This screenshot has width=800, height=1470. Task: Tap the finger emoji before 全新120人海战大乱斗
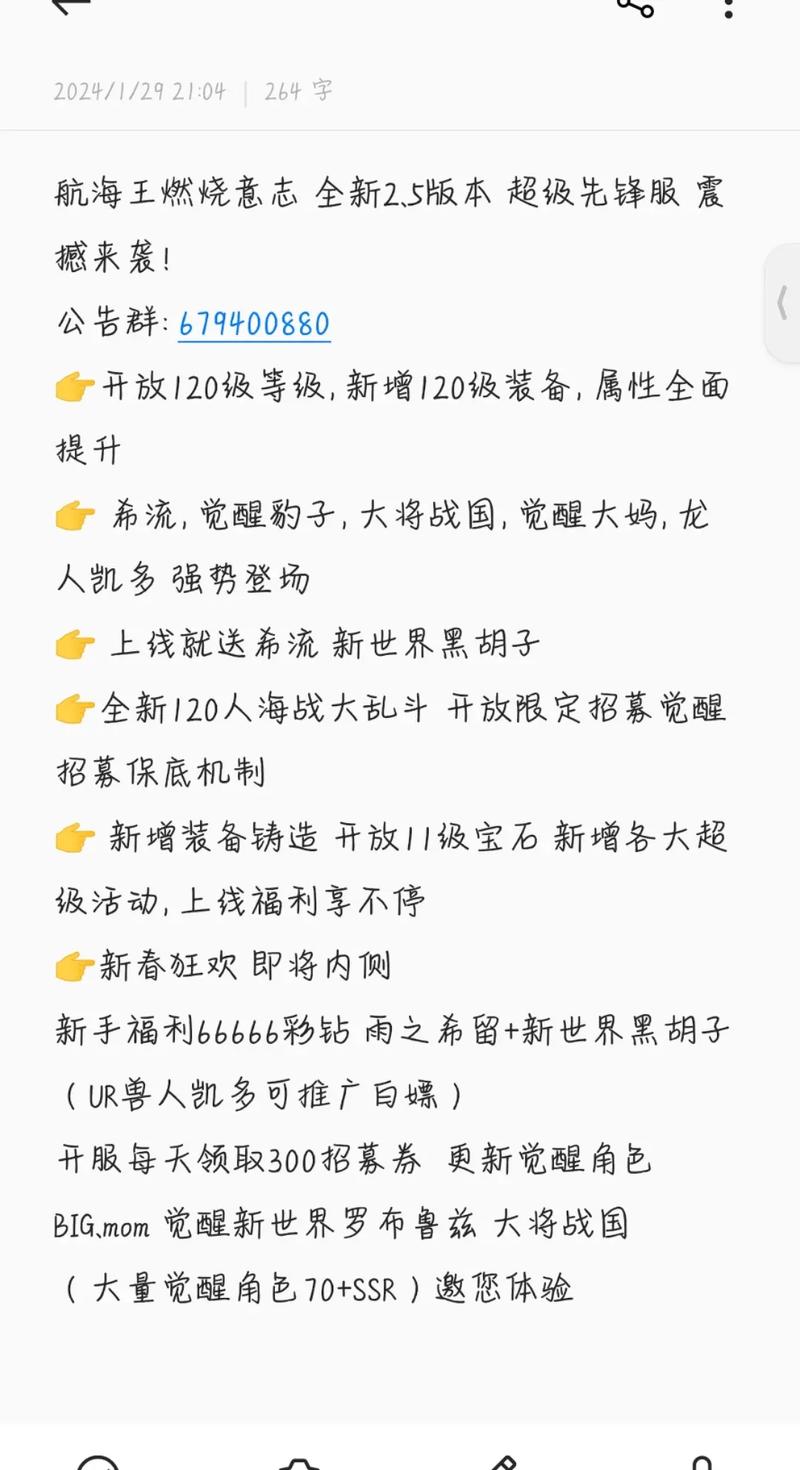click(73, 709)
